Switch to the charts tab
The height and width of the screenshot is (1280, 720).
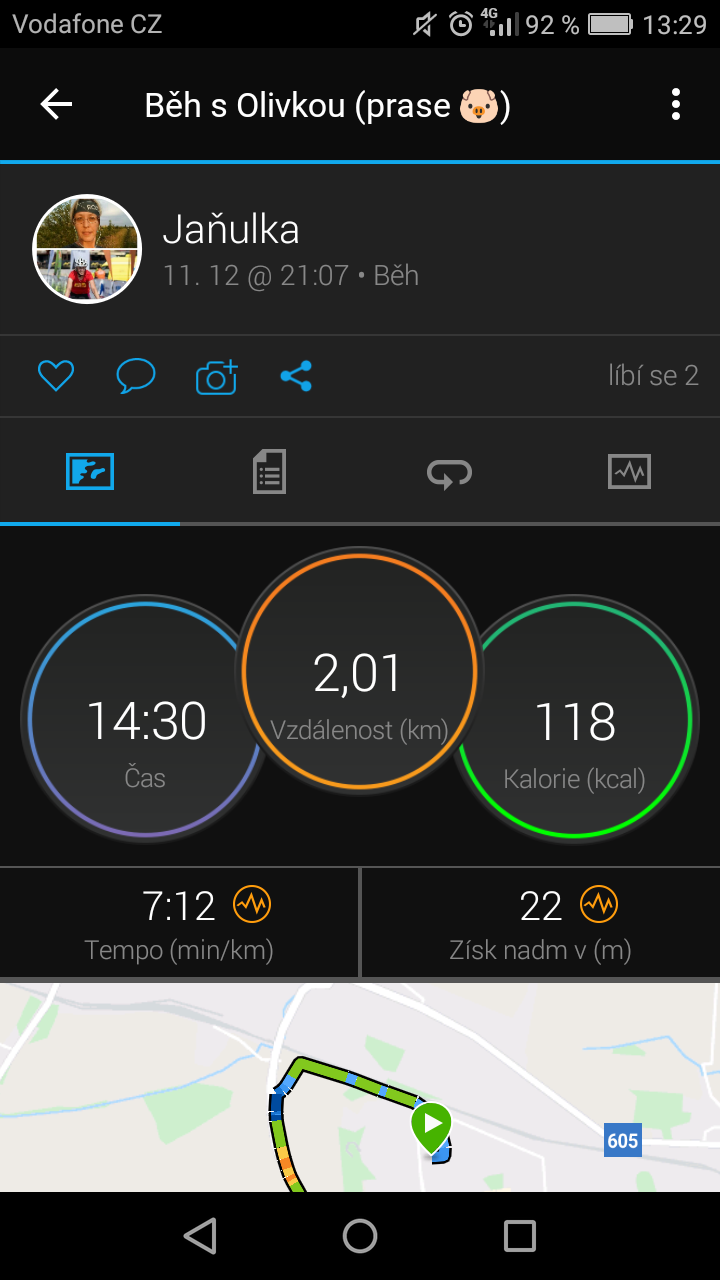630,471
